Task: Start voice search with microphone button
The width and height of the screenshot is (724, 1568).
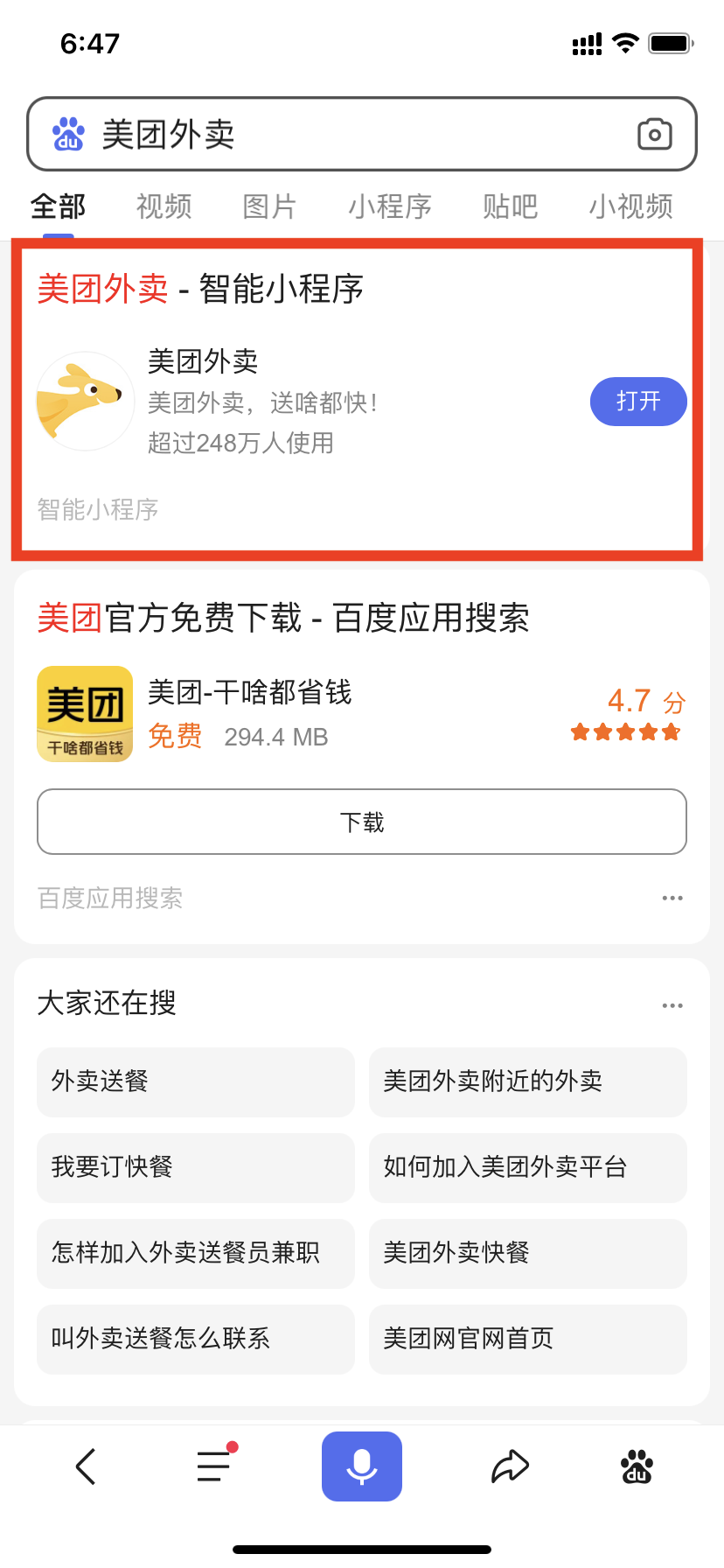Action: point(361,1466)
